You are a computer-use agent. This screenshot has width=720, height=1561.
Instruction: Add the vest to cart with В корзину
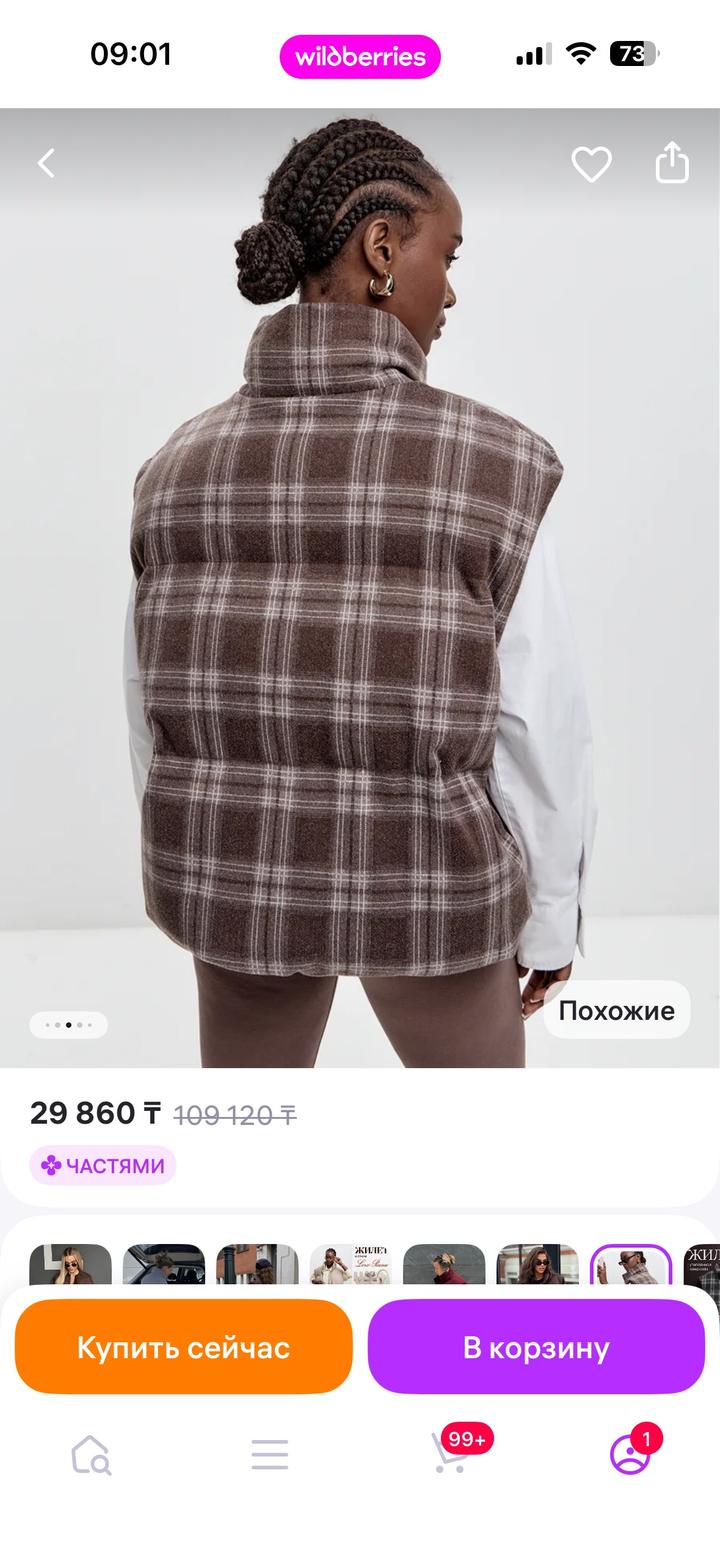[x=536, y=1347]
